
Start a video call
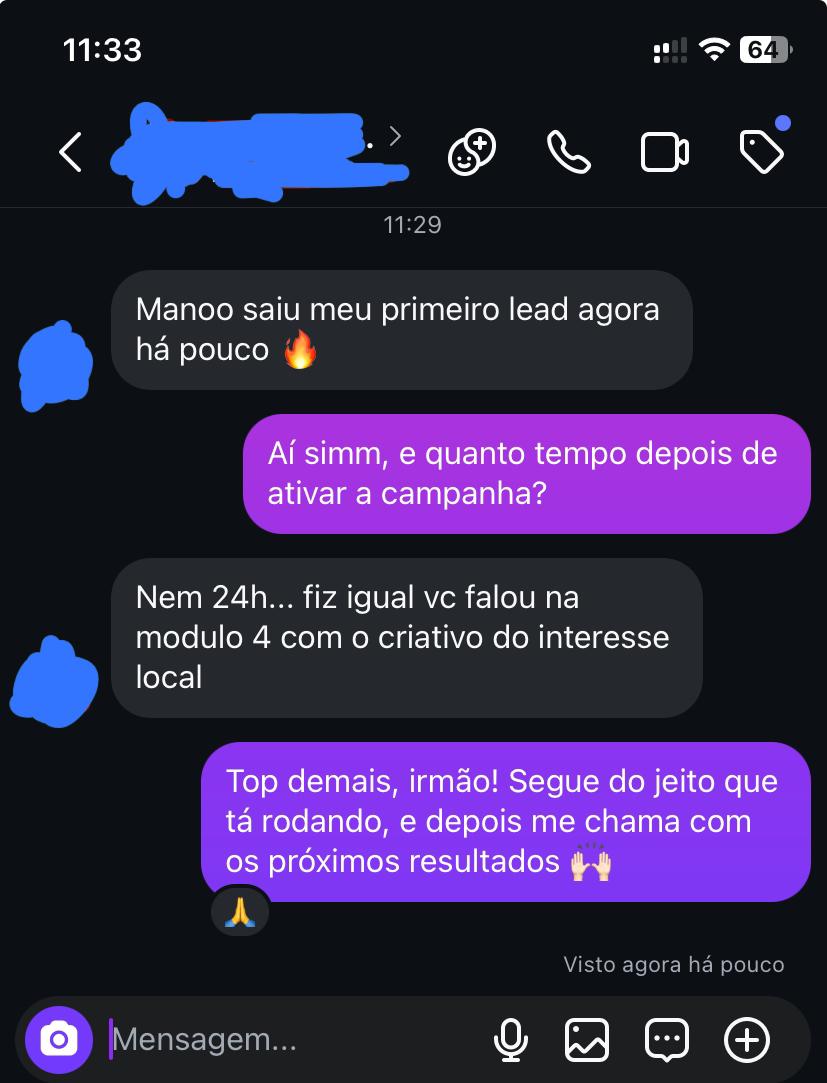(x=664, y=153)
